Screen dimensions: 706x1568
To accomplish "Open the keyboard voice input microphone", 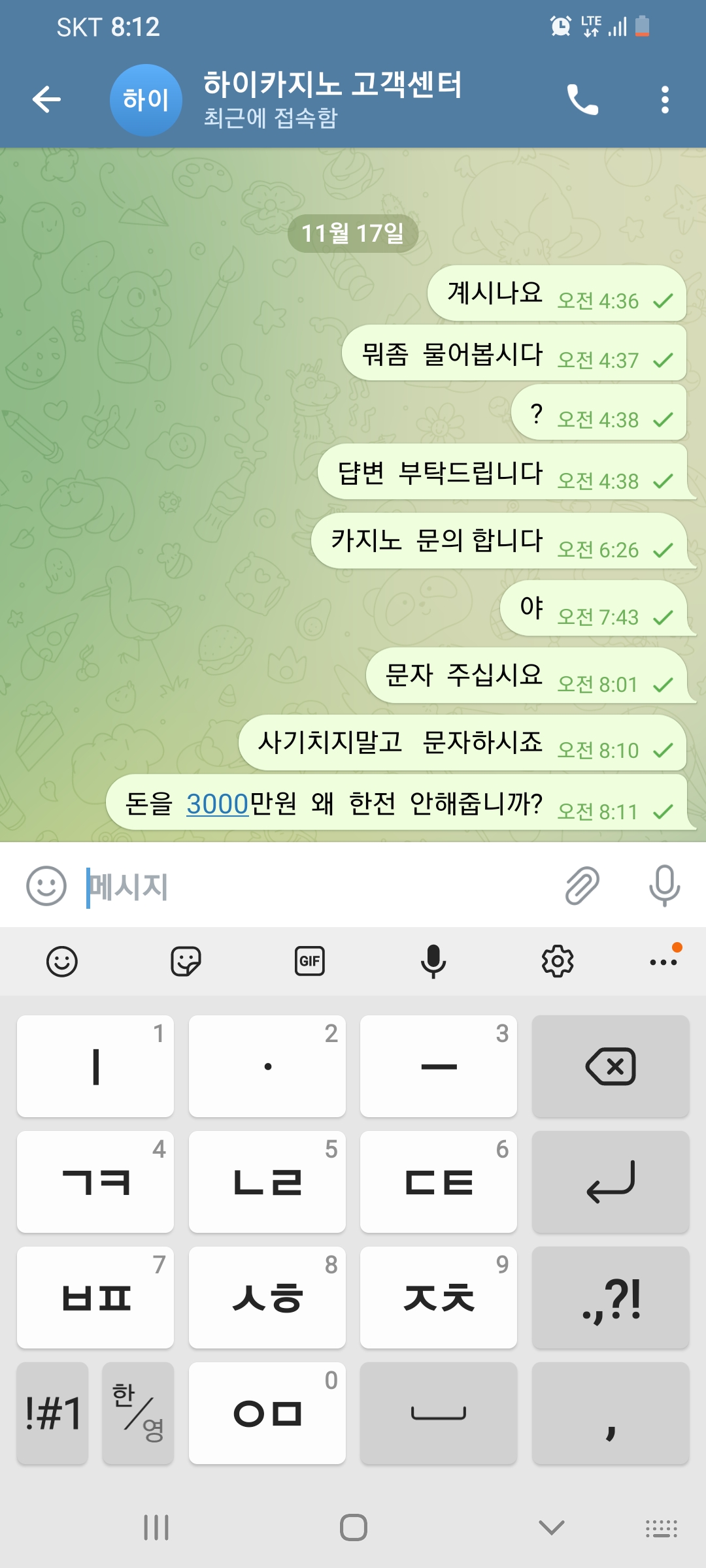I will (x=433, y=961).
